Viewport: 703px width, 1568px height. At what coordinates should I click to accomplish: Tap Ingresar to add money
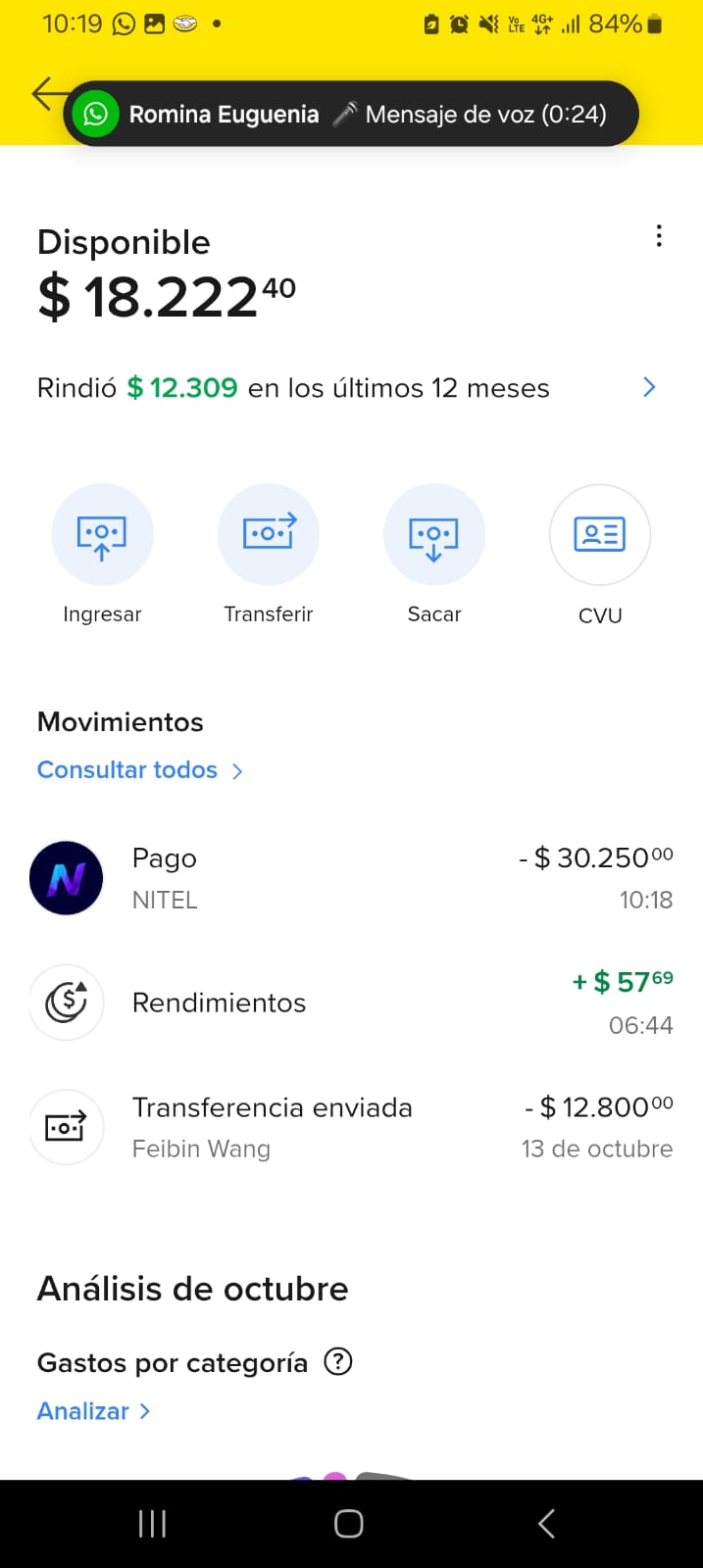[x=102, y=536]
